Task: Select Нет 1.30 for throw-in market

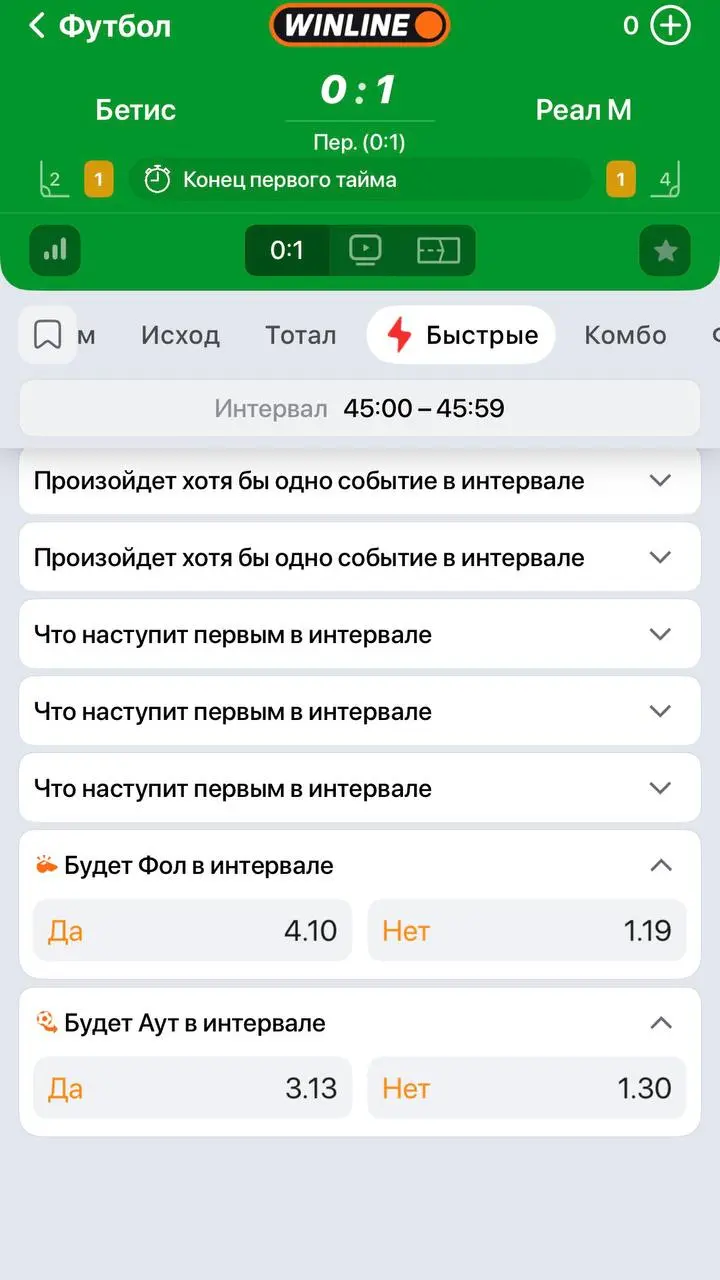Action: coord(527,1088)
